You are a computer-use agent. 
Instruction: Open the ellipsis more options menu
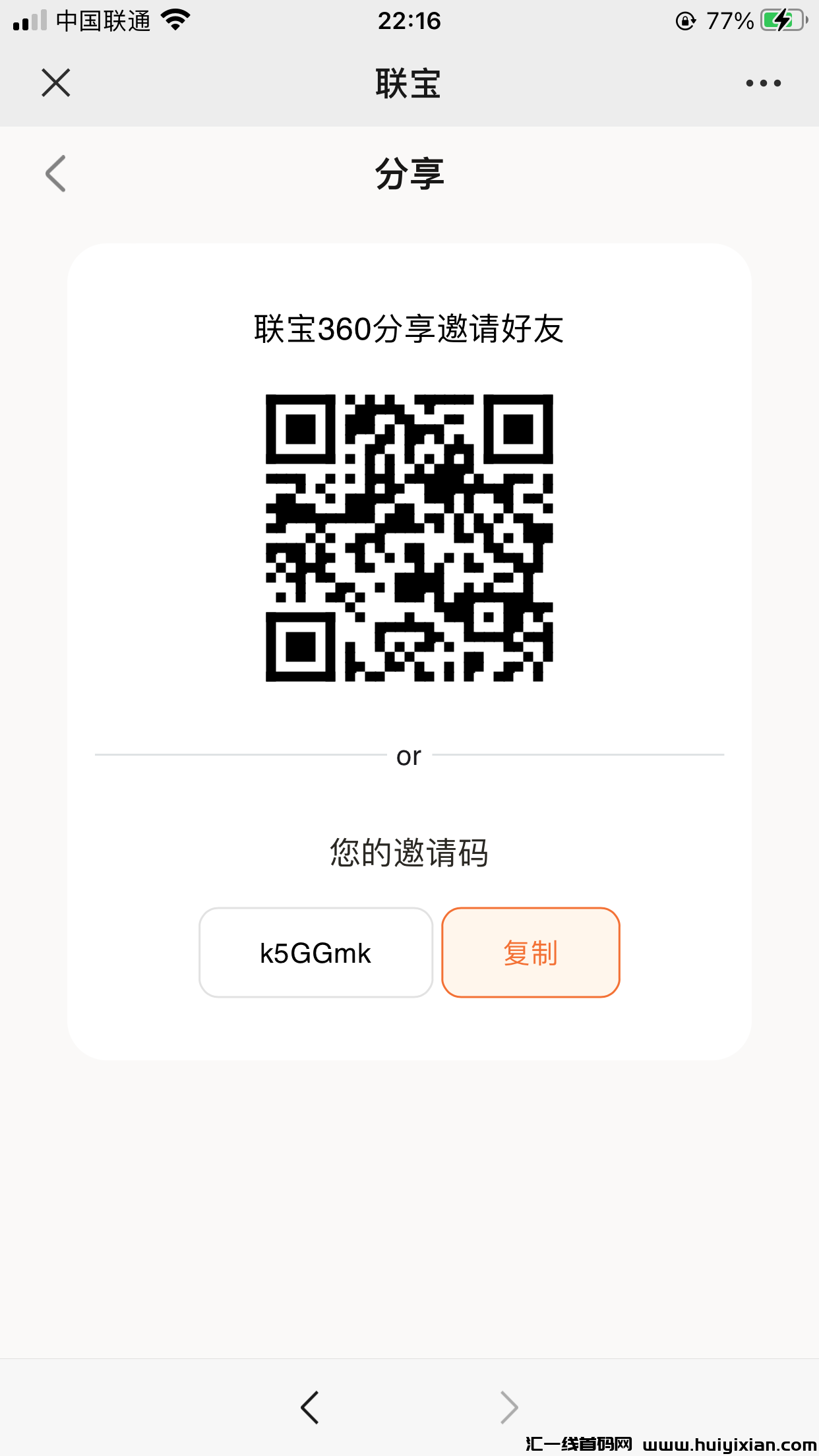[x=763, y=82]
